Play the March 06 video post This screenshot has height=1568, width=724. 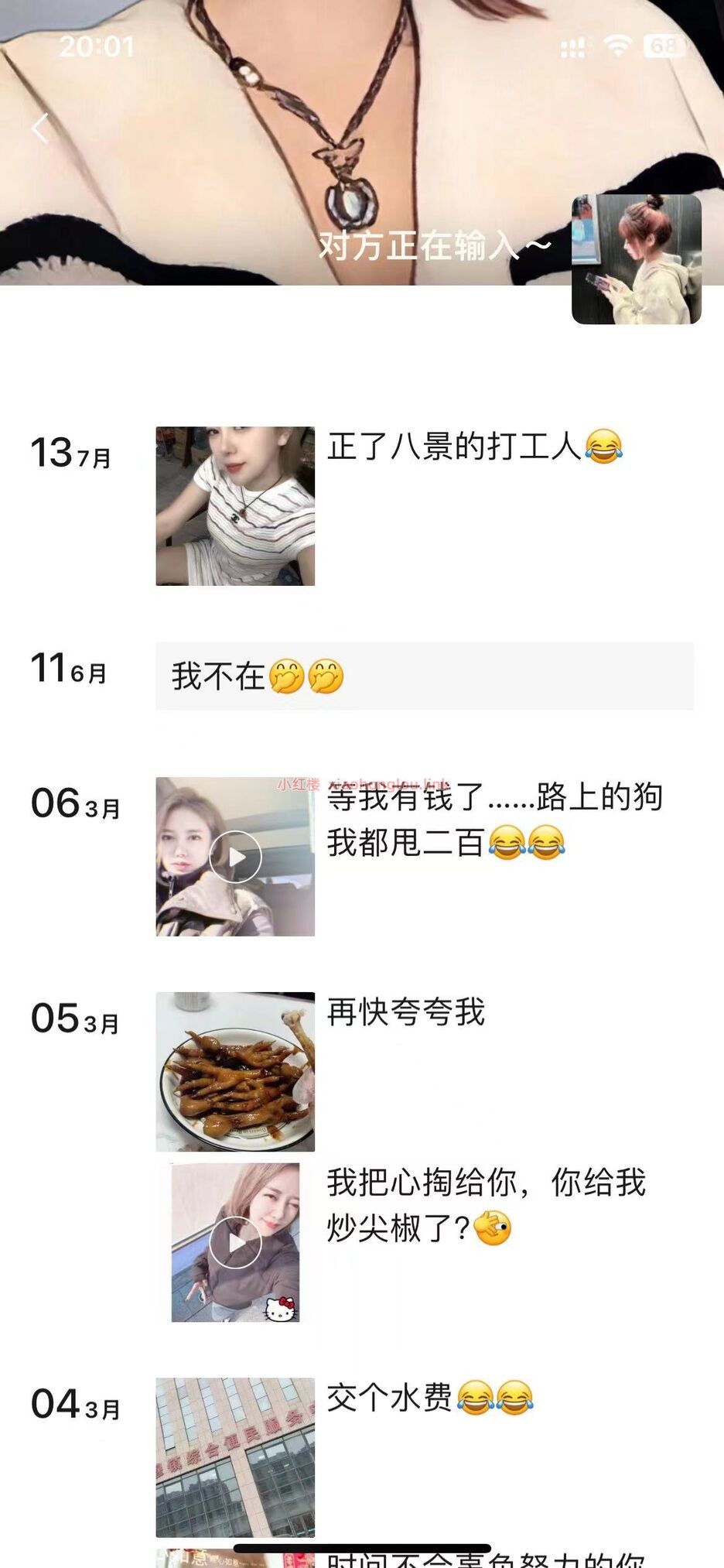coord(235,857)
